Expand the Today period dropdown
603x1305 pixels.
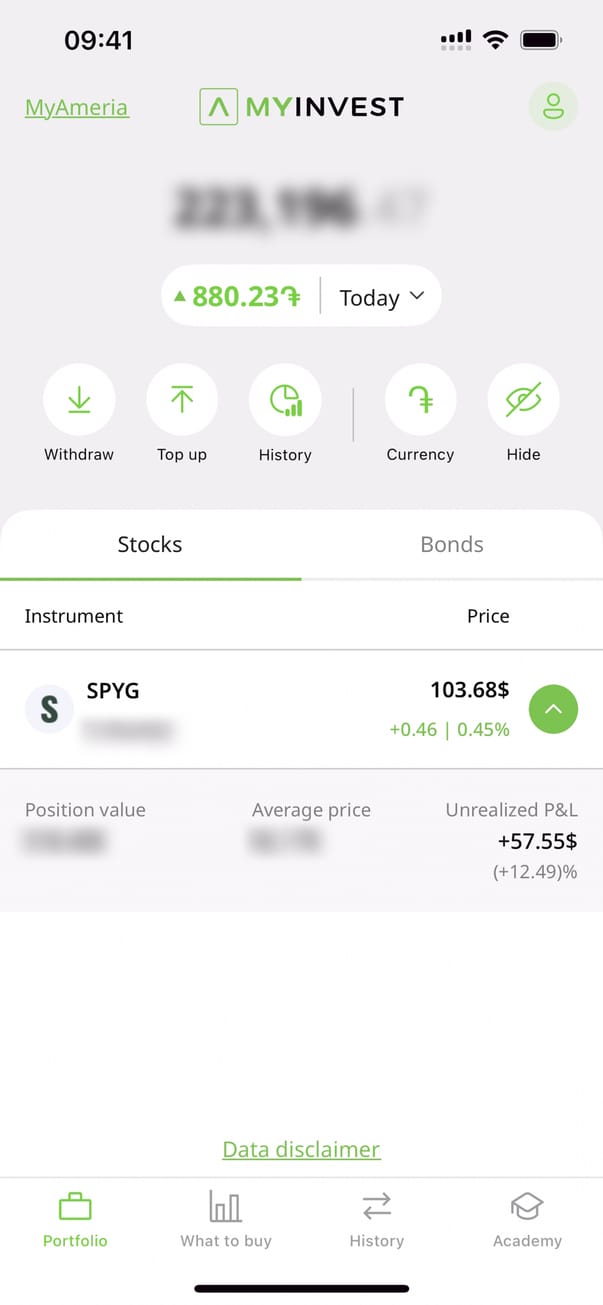coord(381,297)
